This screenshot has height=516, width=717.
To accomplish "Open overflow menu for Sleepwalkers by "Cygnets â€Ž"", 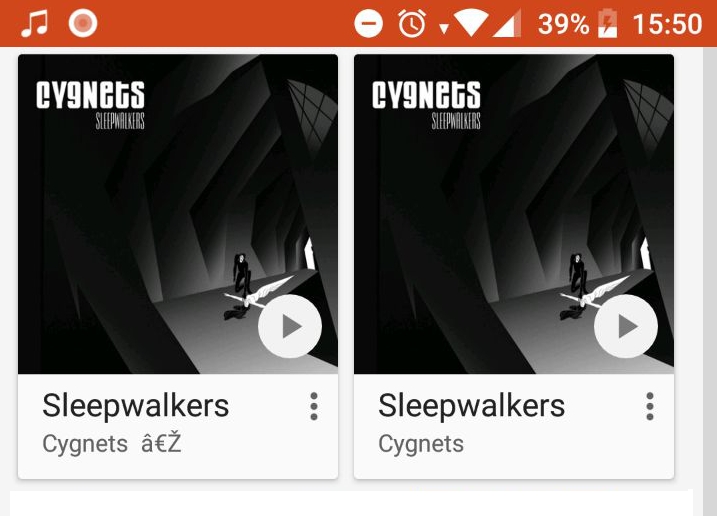I will (x=314, y=406).
